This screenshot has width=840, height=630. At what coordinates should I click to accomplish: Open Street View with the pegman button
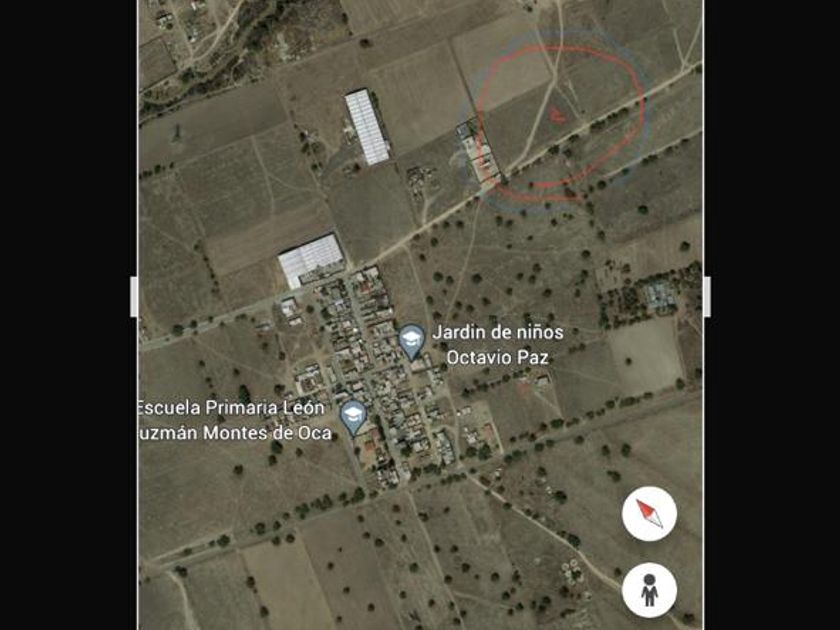point(649,590)
